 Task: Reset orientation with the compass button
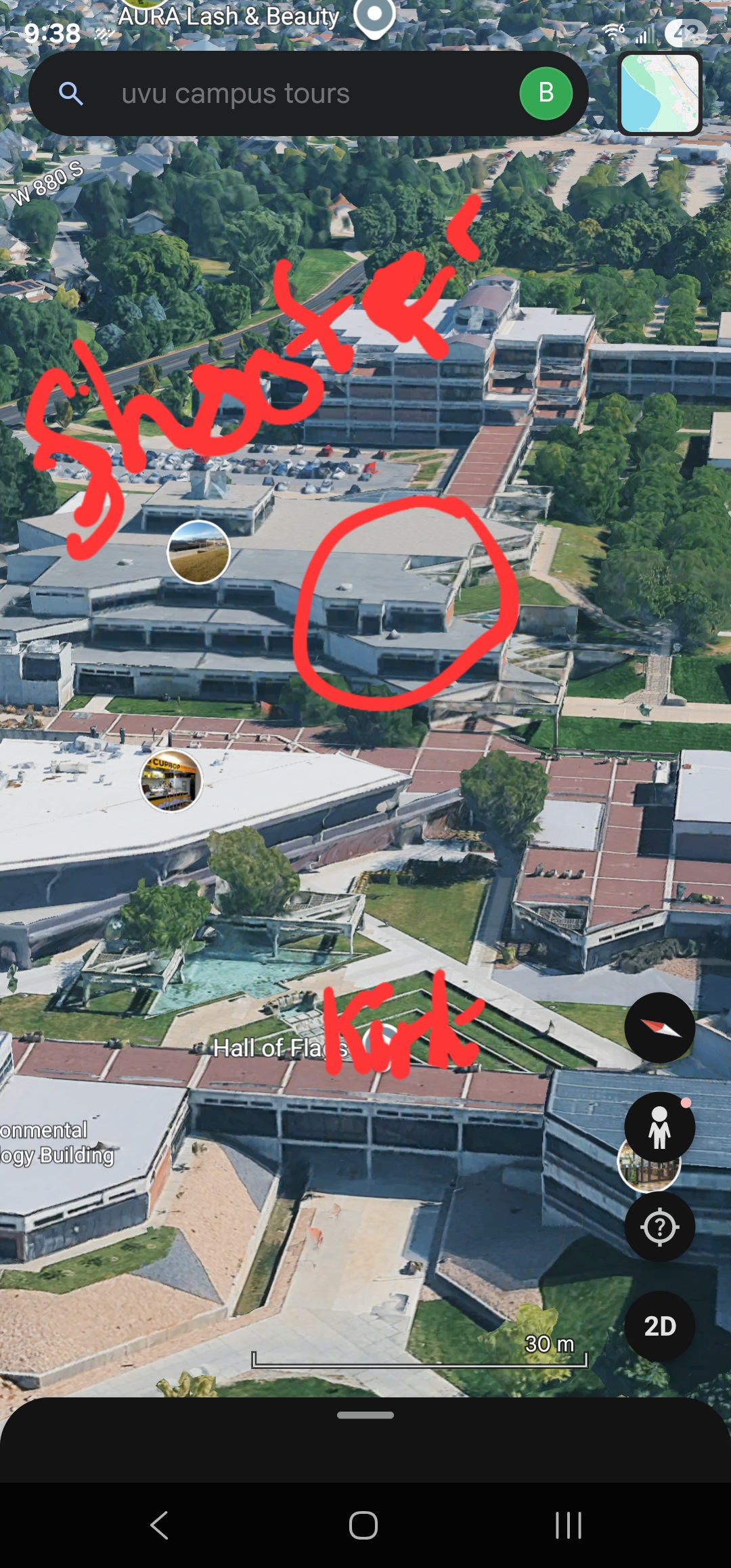(659, 1028)
